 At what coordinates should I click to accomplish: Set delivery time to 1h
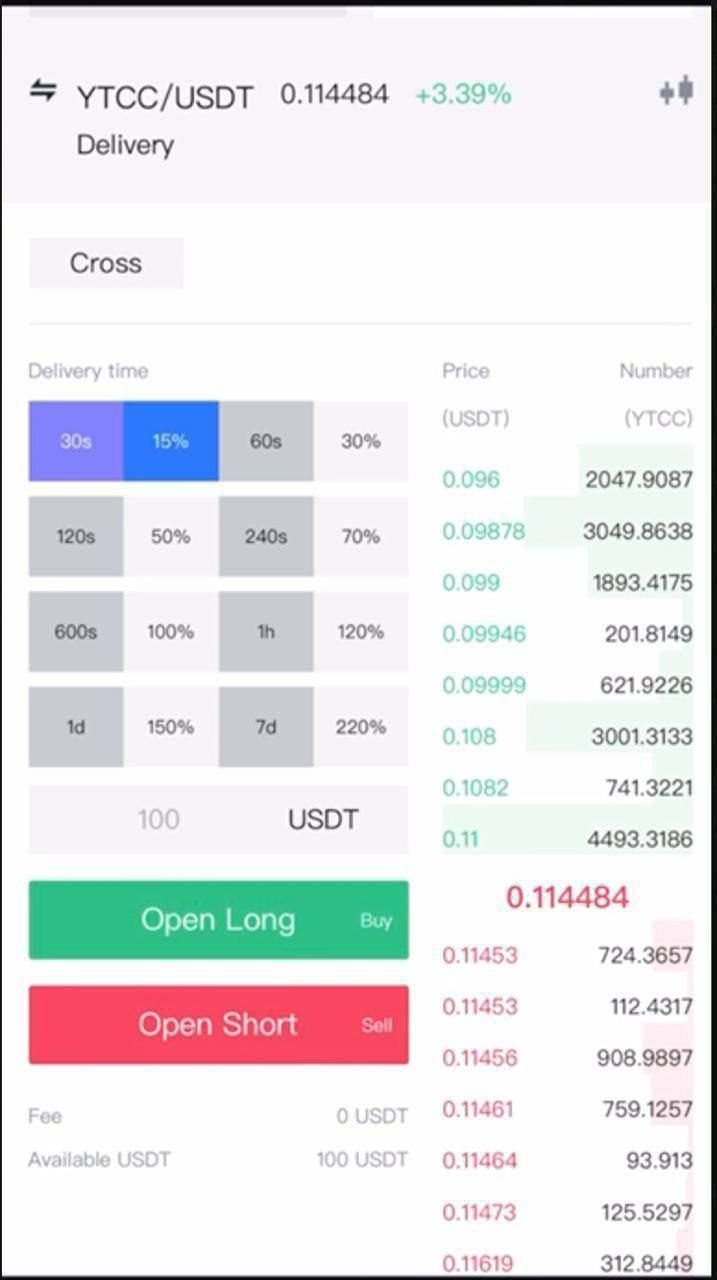pyautogui.click(x=266, y=632)
